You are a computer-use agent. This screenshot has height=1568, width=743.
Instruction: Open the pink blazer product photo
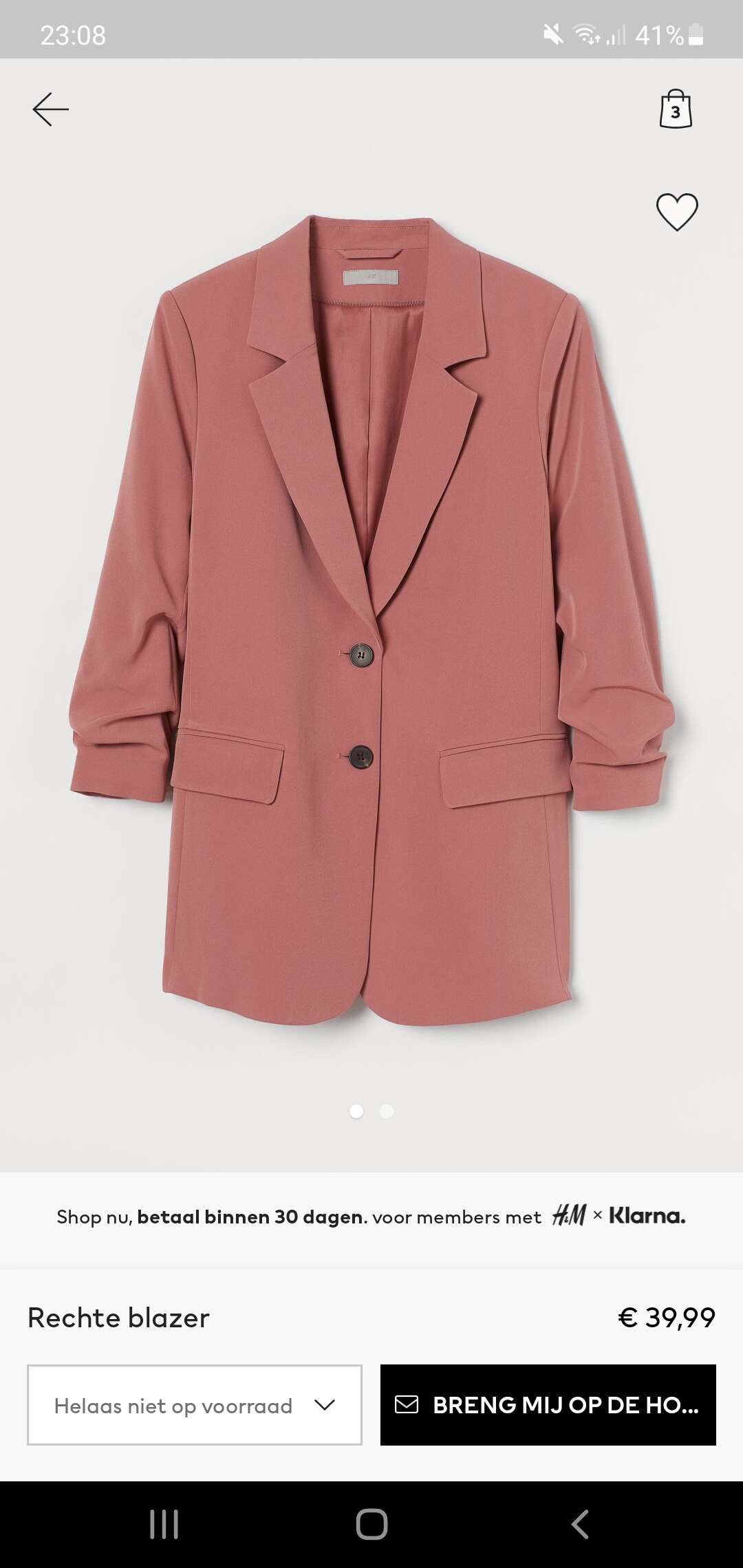[x=371, y=619]
